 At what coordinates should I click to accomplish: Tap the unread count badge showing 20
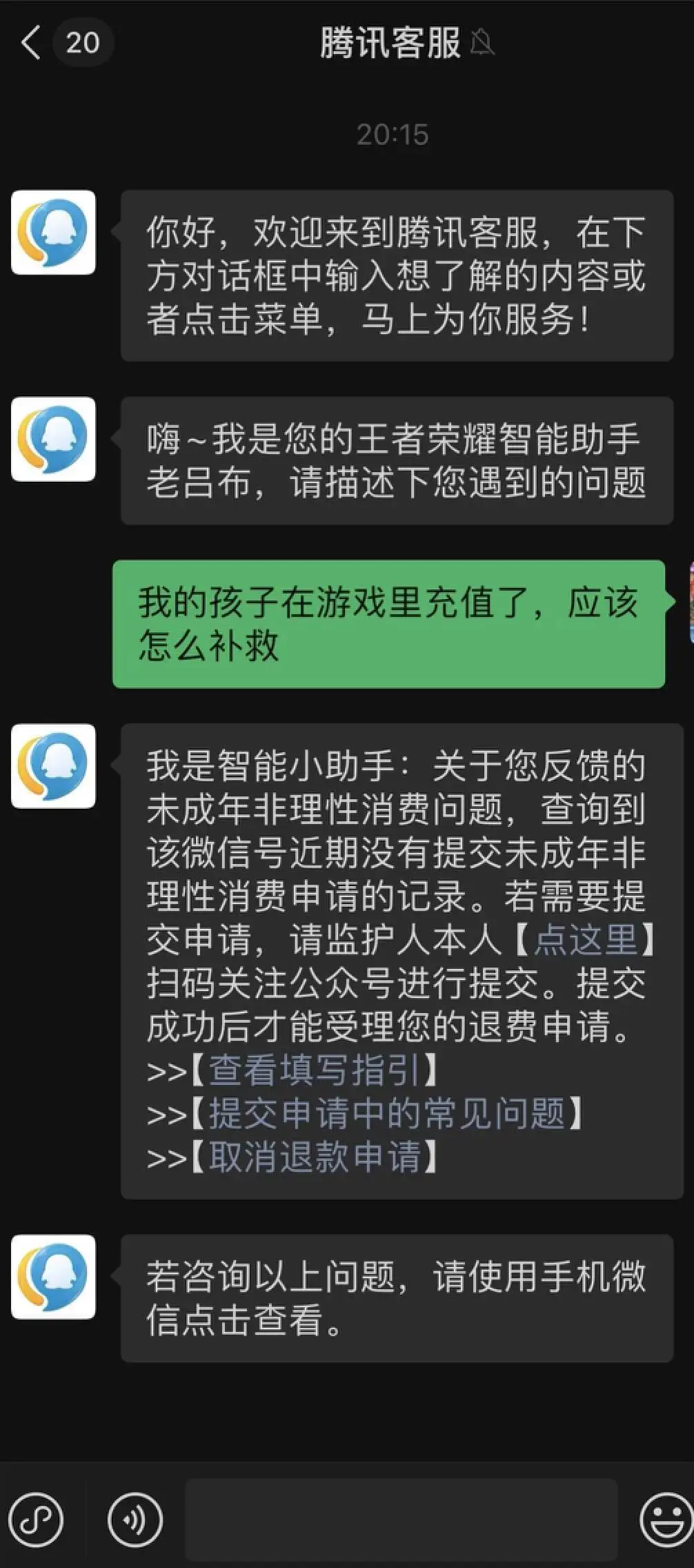tap(83, 43)
